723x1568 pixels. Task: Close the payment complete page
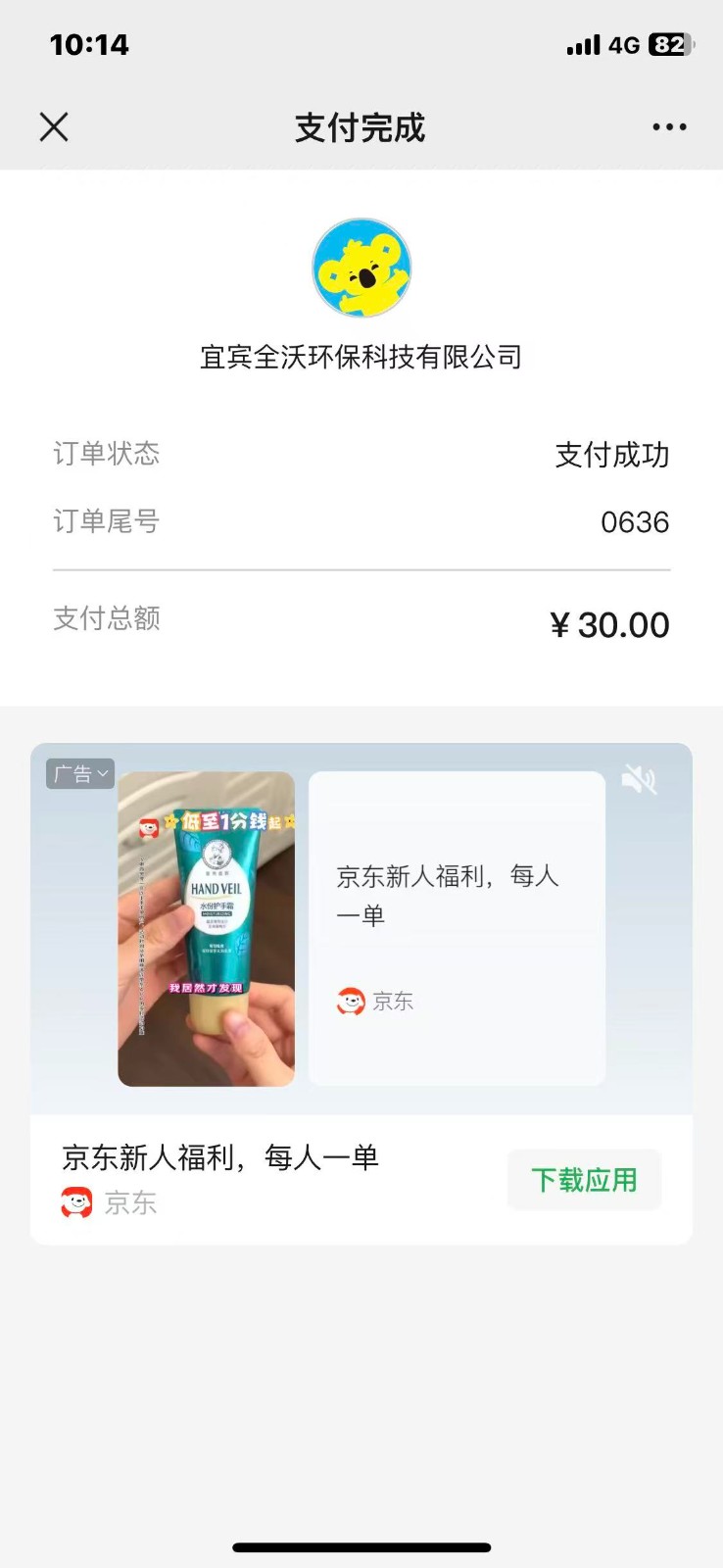click(54, 127)
